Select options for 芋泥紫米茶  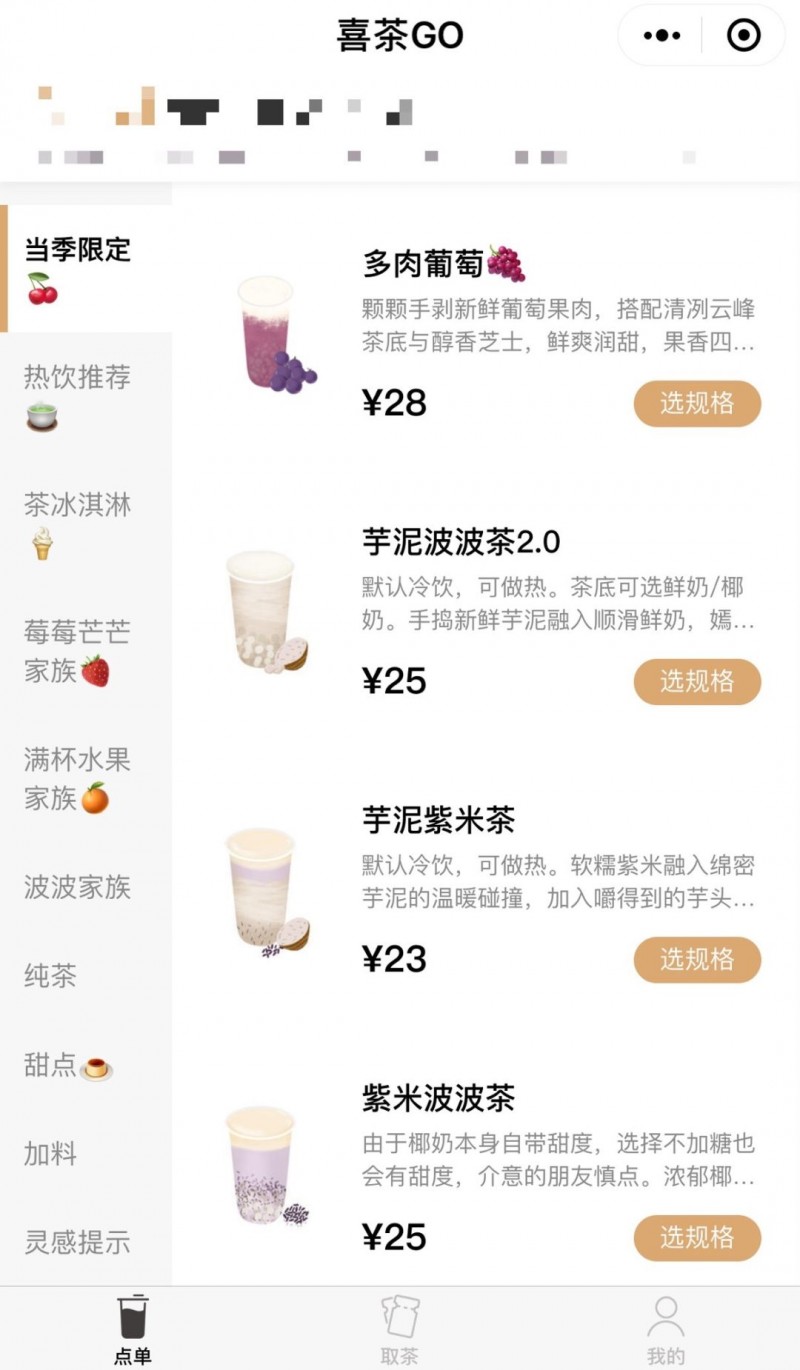click(697, 959)
